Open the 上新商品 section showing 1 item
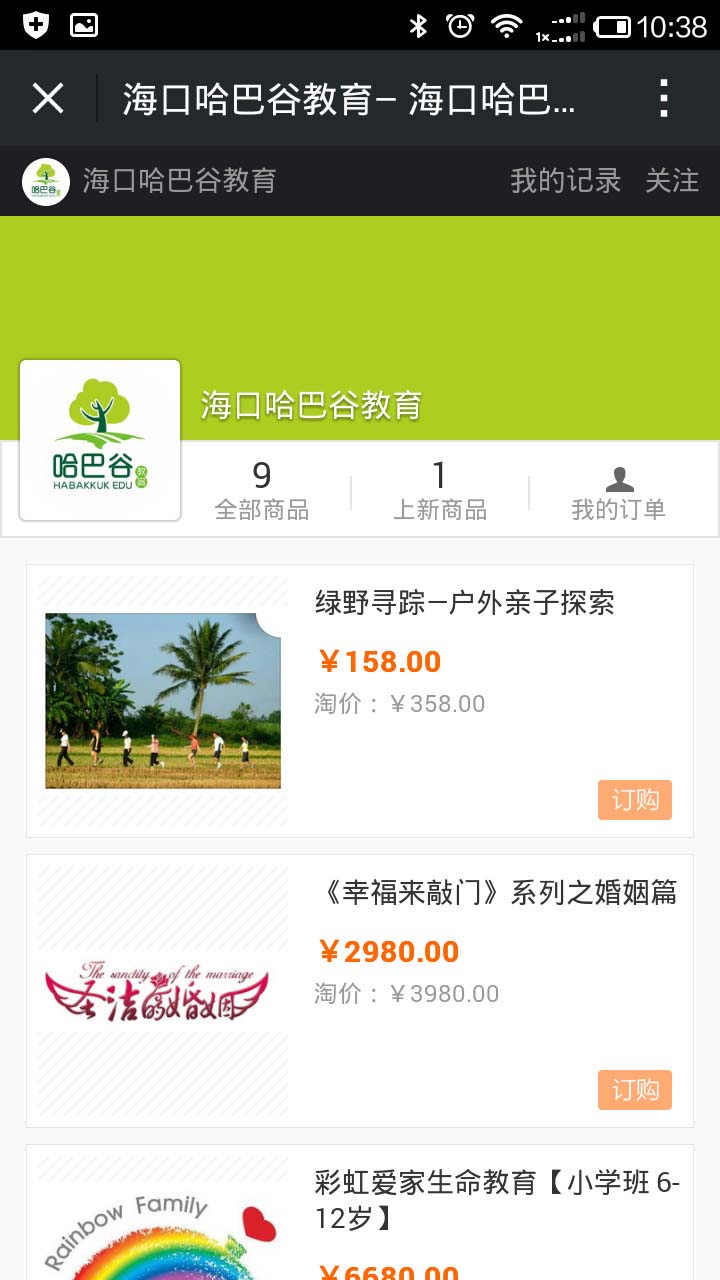The width and height of the screenshot is (720, 1280). (440, 490)
